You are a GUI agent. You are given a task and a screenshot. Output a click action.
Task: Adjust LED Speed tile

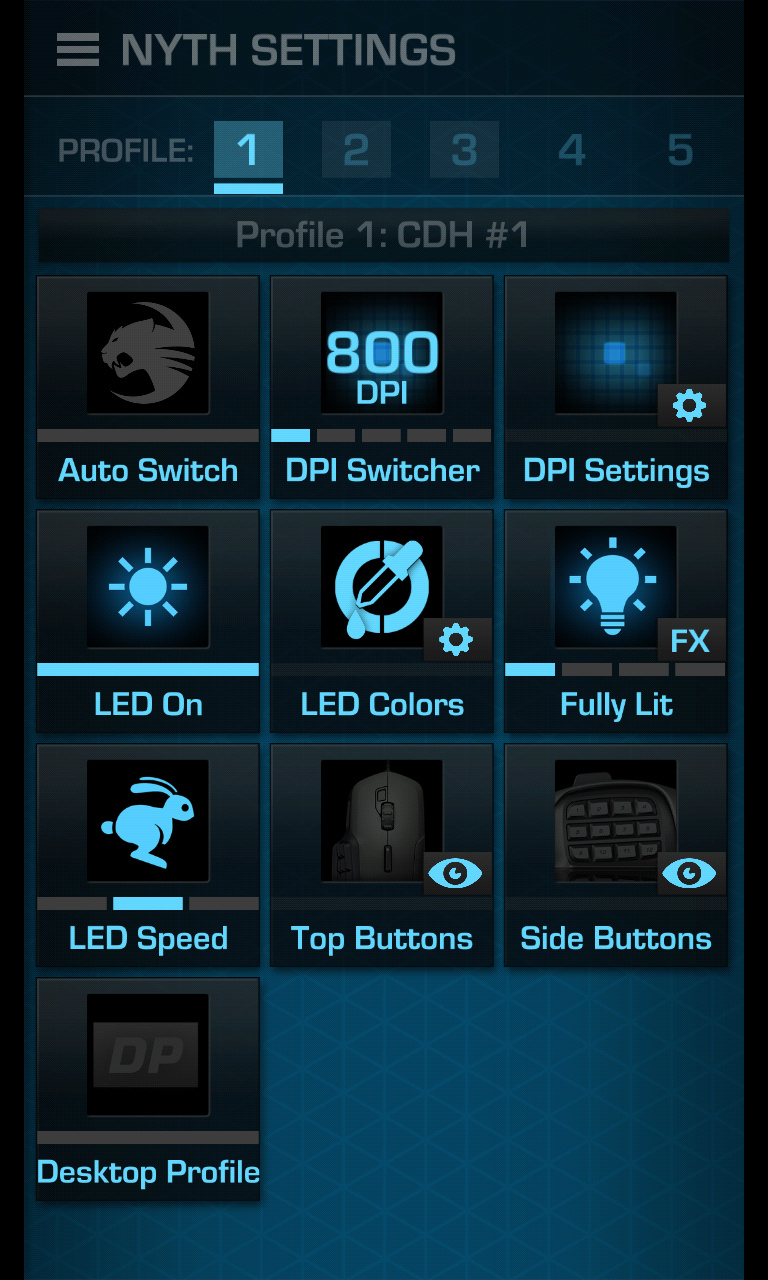[148, 855]
